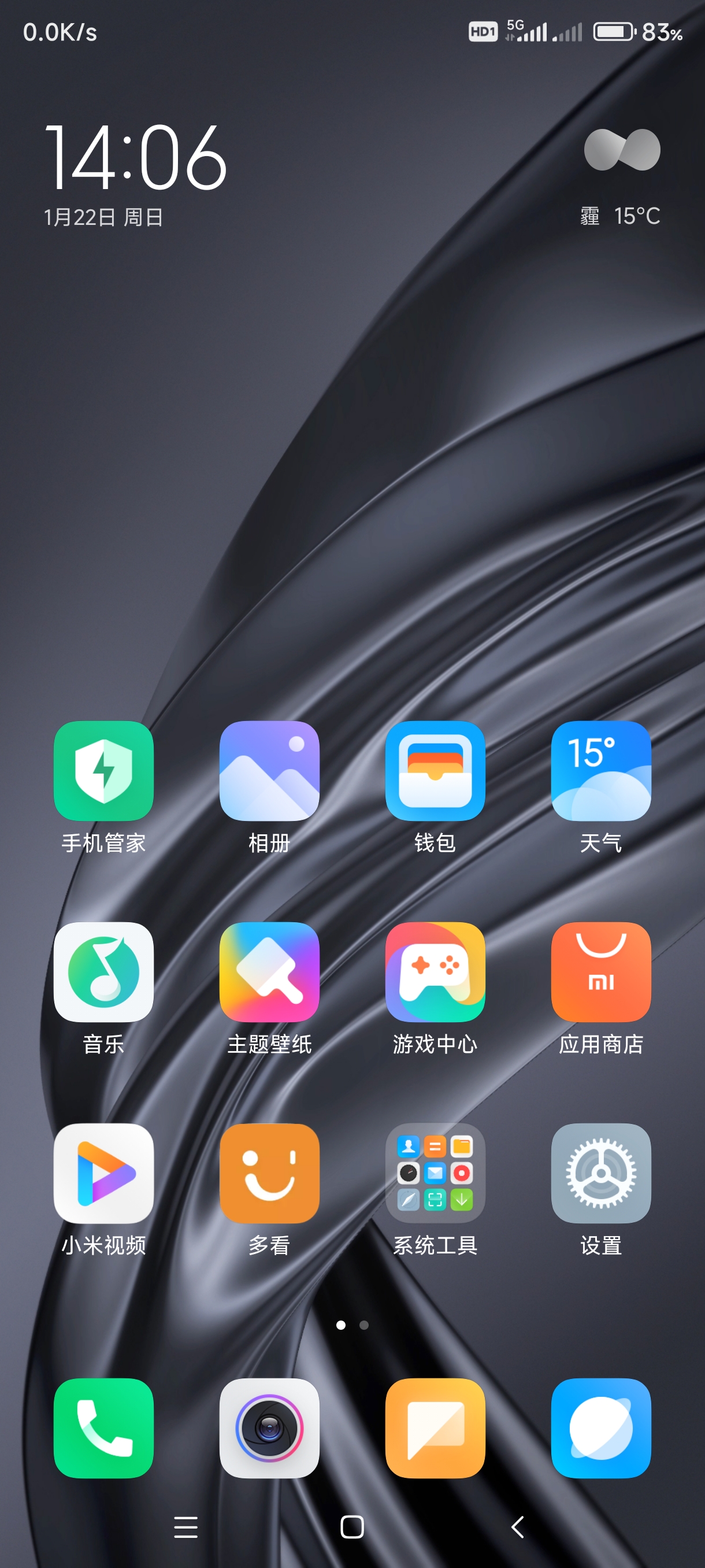This screenshot has width=705, height=1568.
Task: Open the 手机管家 security app
Action: [103, 771]
